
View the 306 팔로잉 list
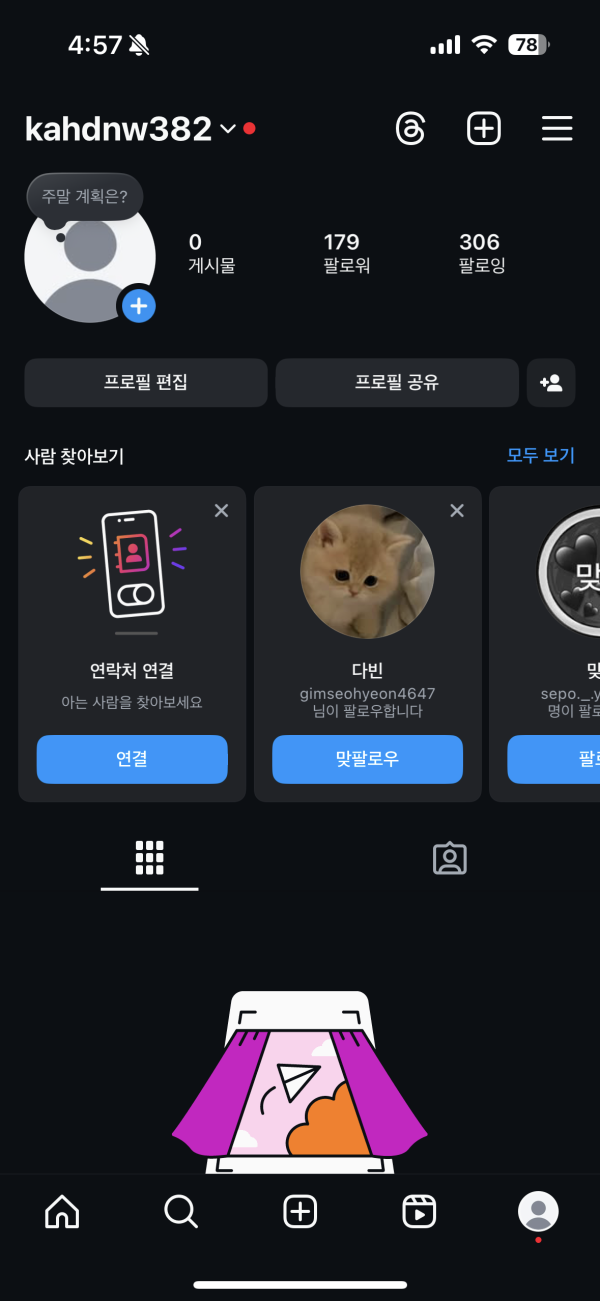[x=480, y=253]
